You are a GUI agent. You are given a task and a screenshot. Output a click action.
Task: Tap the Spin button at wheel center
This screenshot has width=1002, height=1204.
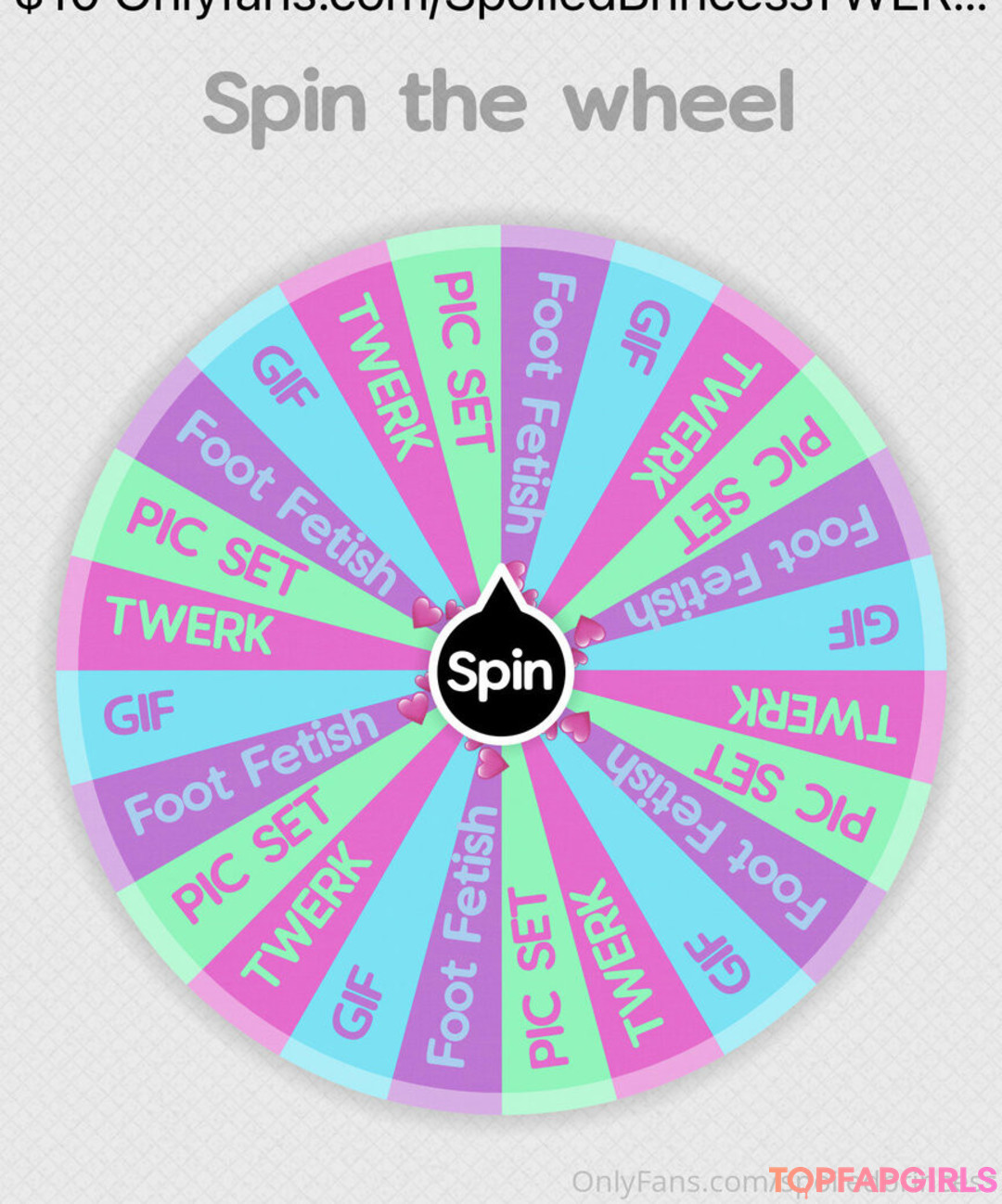[501, 672]
